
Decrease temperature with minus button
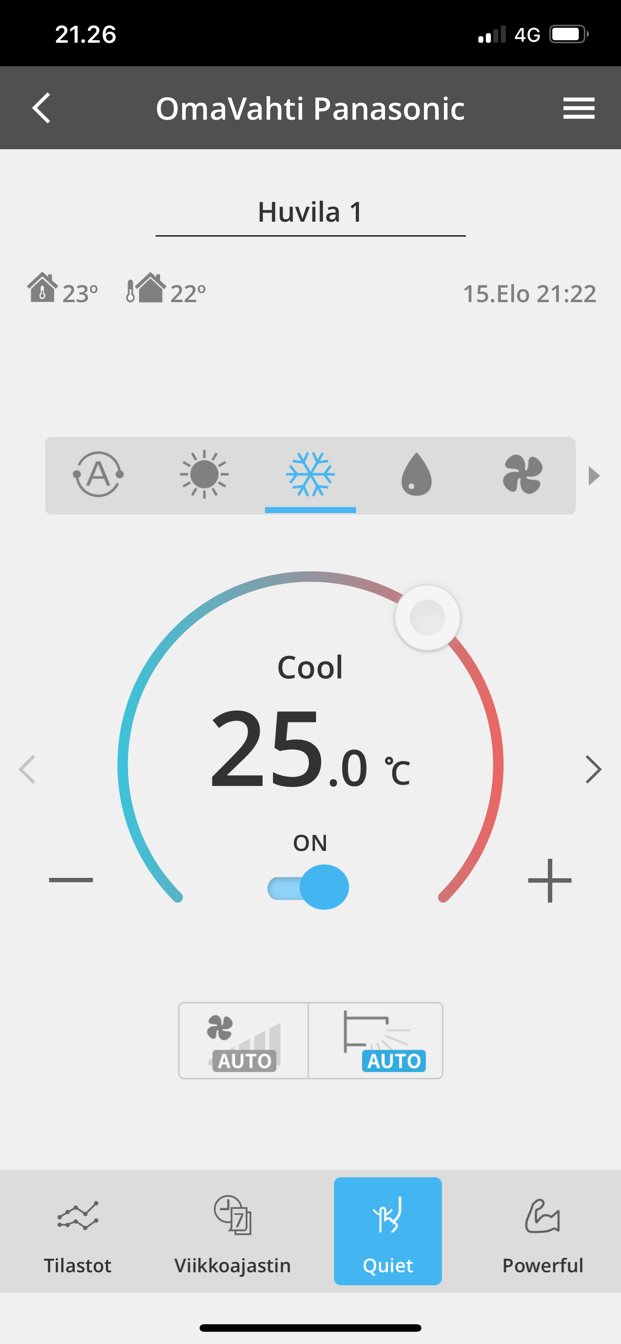pos(71,880)
